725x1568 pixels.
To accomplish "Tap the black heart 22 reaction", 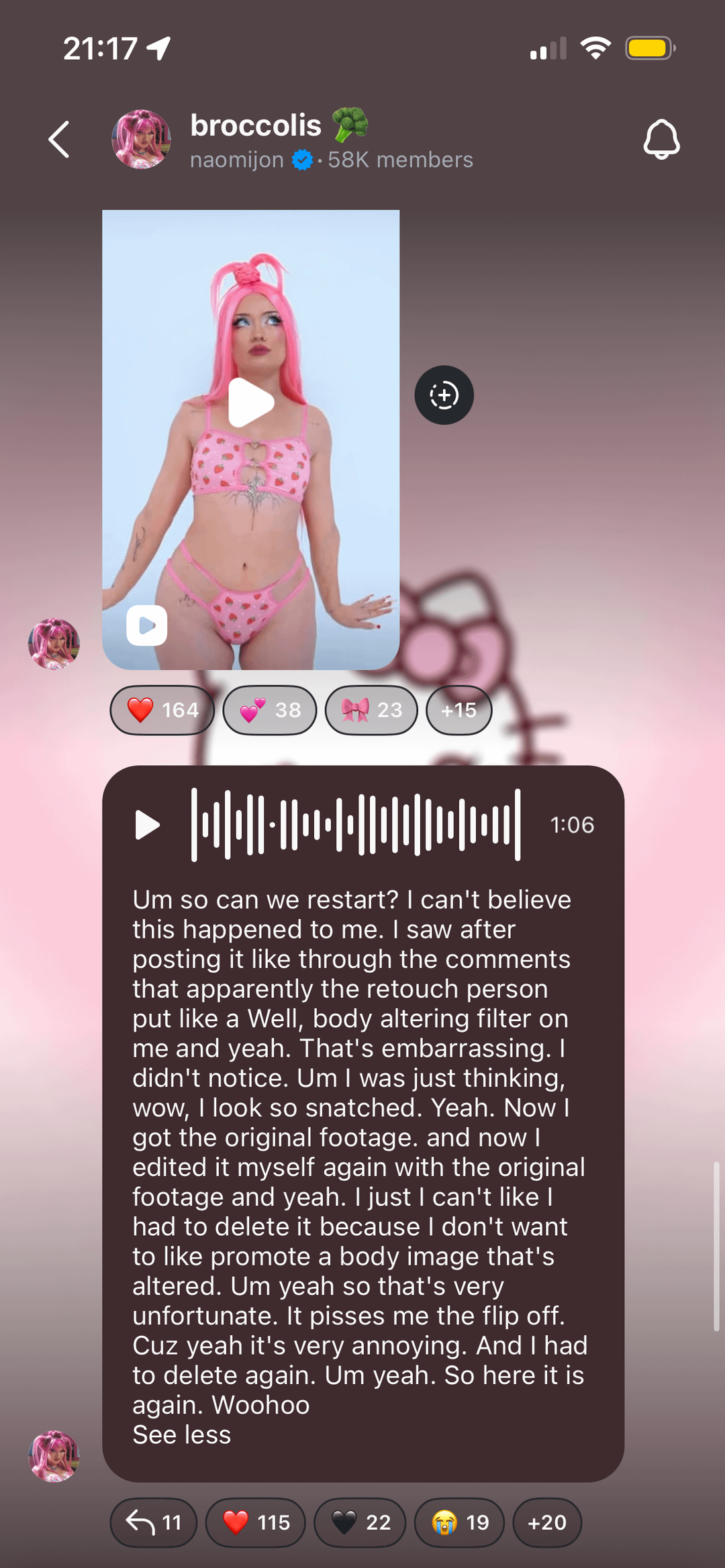I will [x=360, y=1522].
